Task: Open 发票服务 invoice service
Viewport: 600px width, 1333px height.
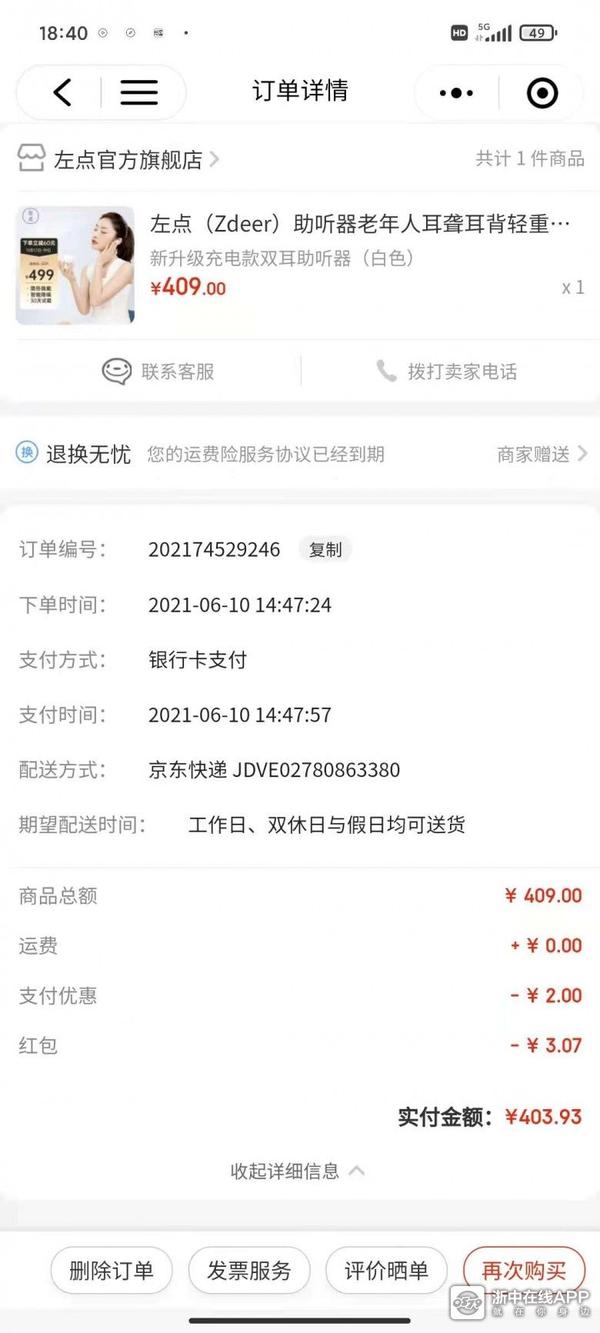Action: [249, 1271]
